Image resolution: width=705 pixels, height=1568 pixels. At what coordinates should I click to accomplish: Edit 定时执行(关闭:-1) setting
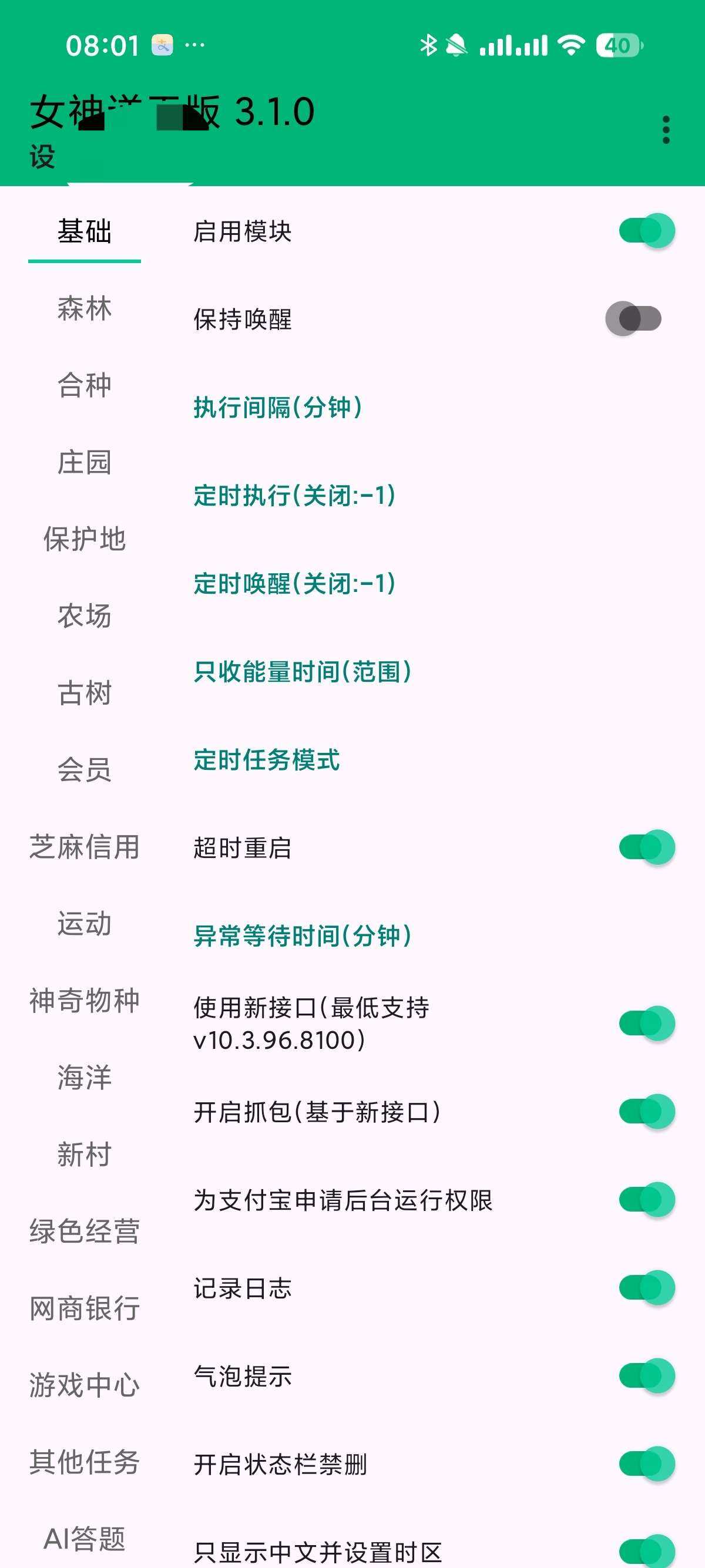tap(295, 496)
